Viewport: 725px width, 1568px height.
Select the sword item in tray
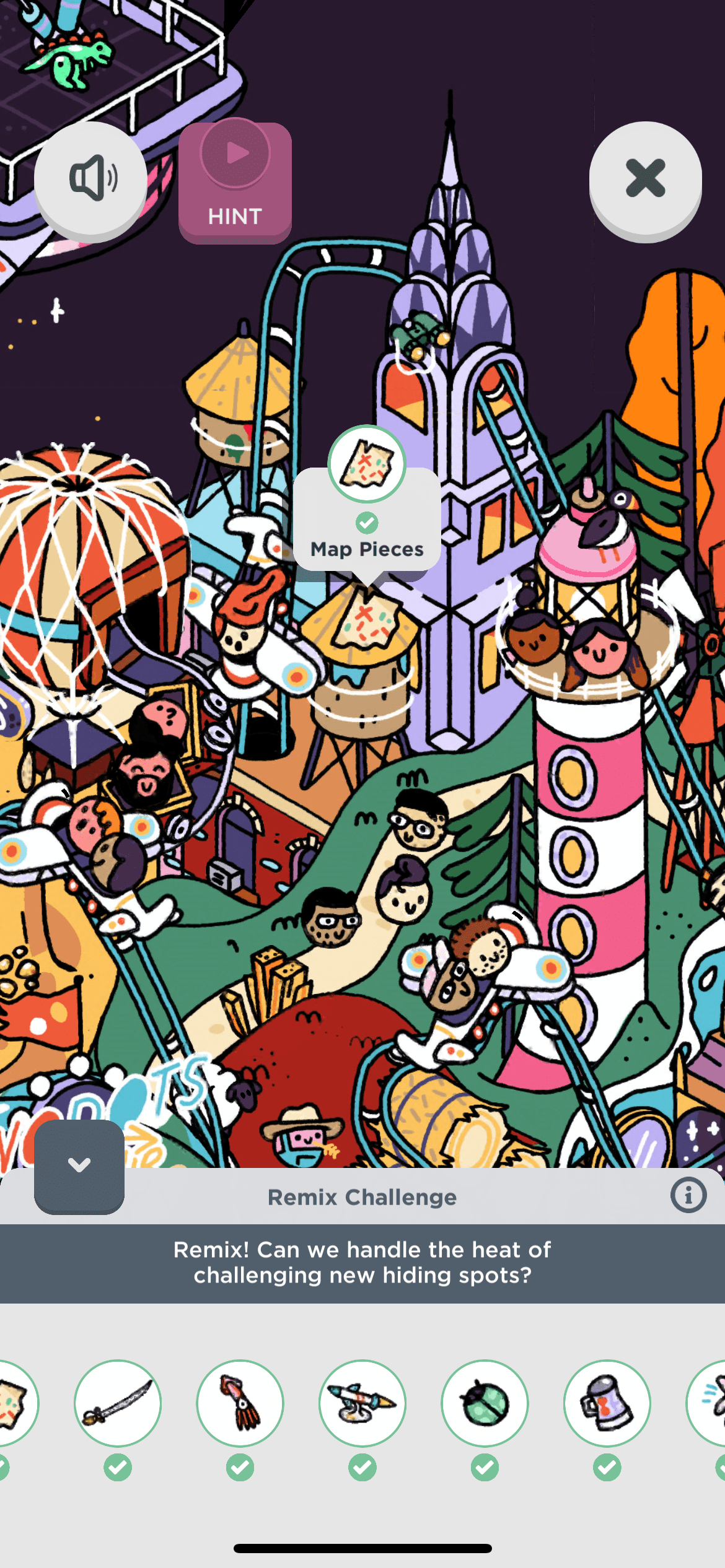[118, 1402]
